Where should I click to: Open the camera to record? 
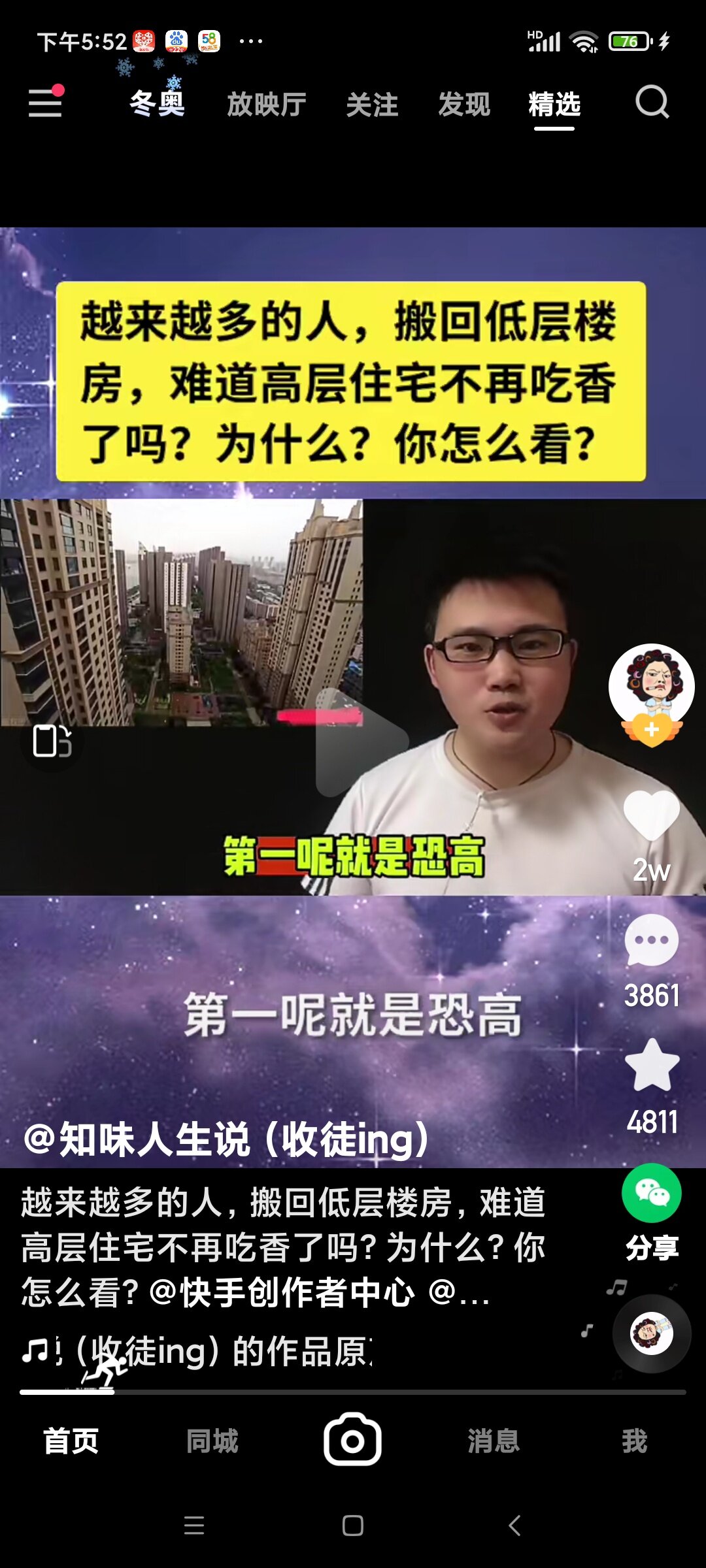tap(352, 1440)
